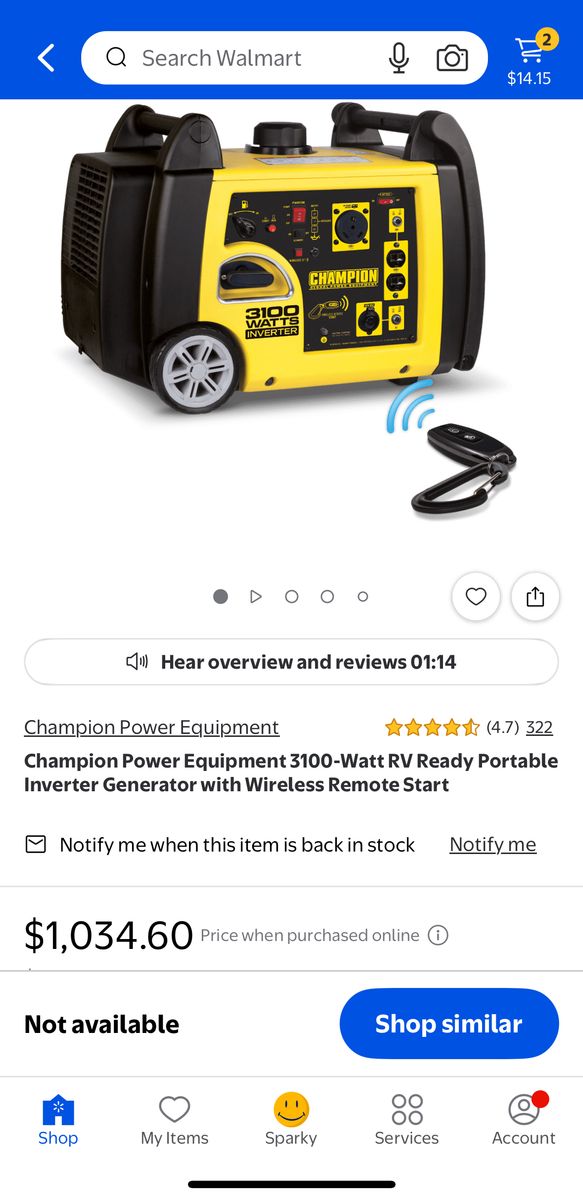This screenshot has height=1200, width=583.
Task: Switch to the My Items tab
Action: coord(175,1119)
